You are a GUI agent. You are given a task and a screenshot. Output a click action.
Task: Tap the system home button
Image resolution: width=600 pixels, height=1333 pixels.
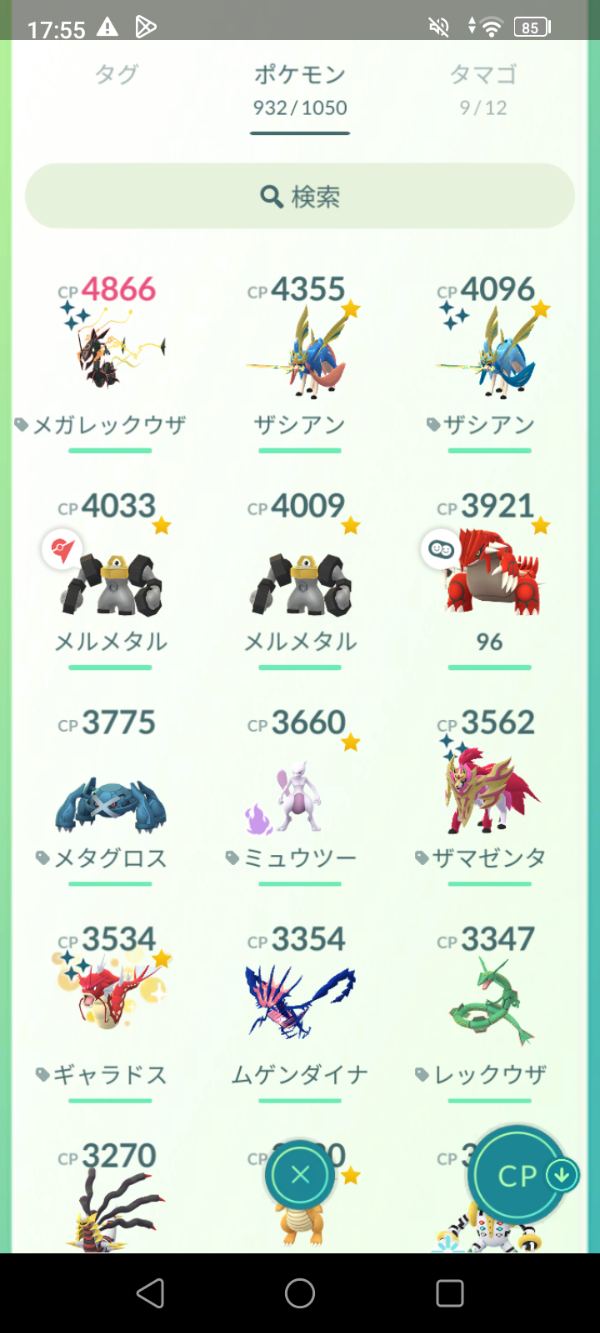click(x=300, y=1293)
